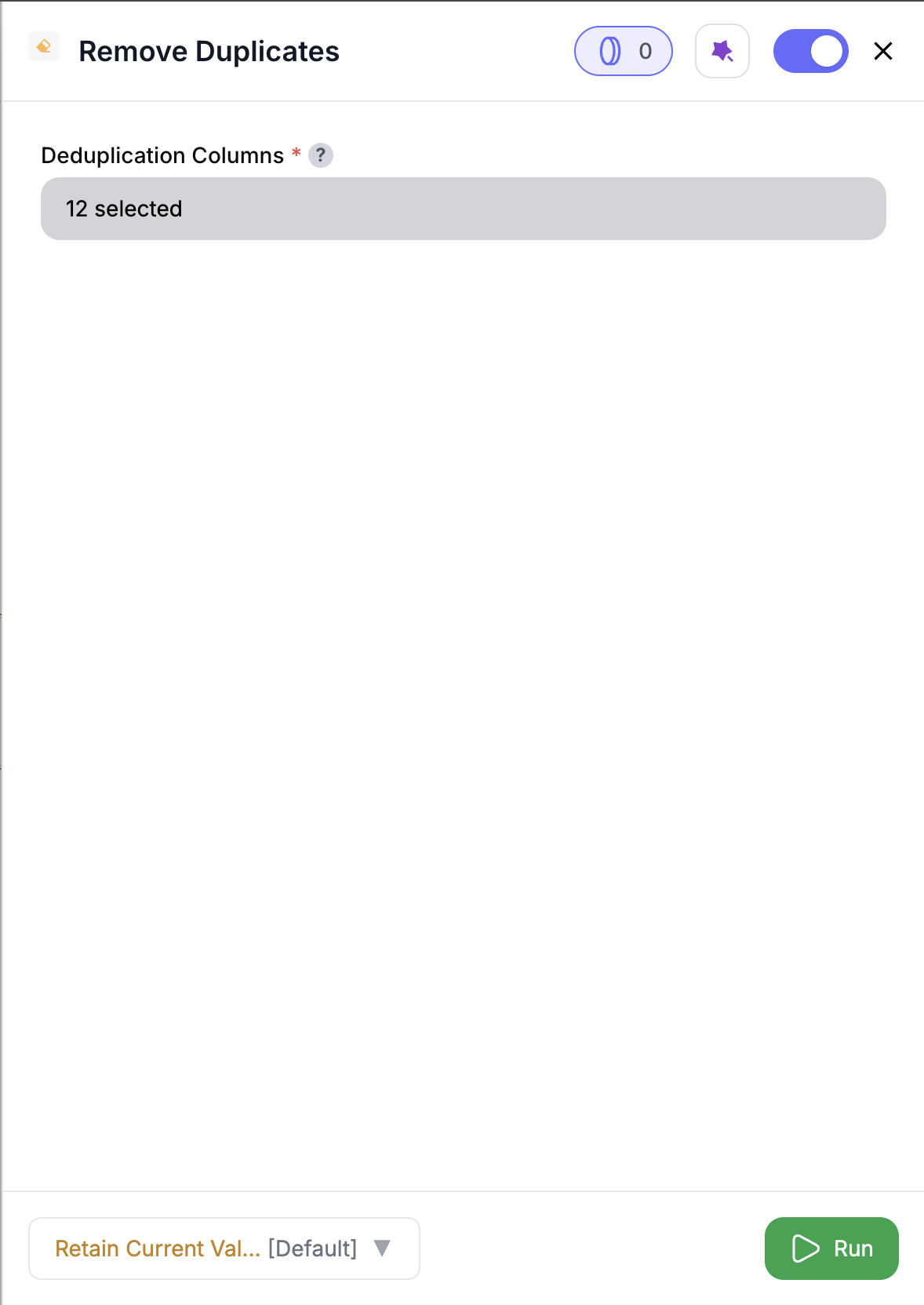Screen dimensions: 924x1305
Task: Run the Remove Duplicates step
Action: 831,1248
